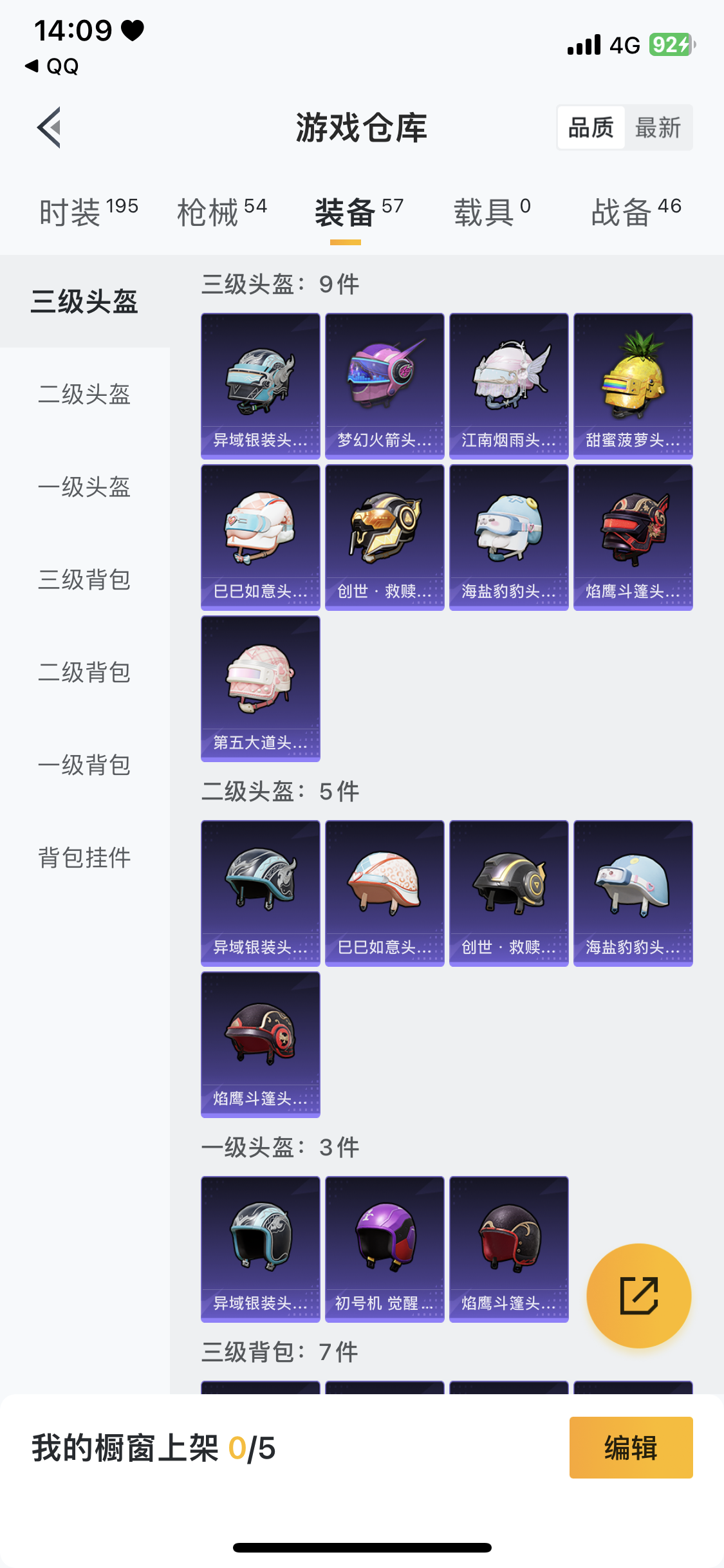Open the 江南烟雨头盔 item

click(x=508, y=386)
